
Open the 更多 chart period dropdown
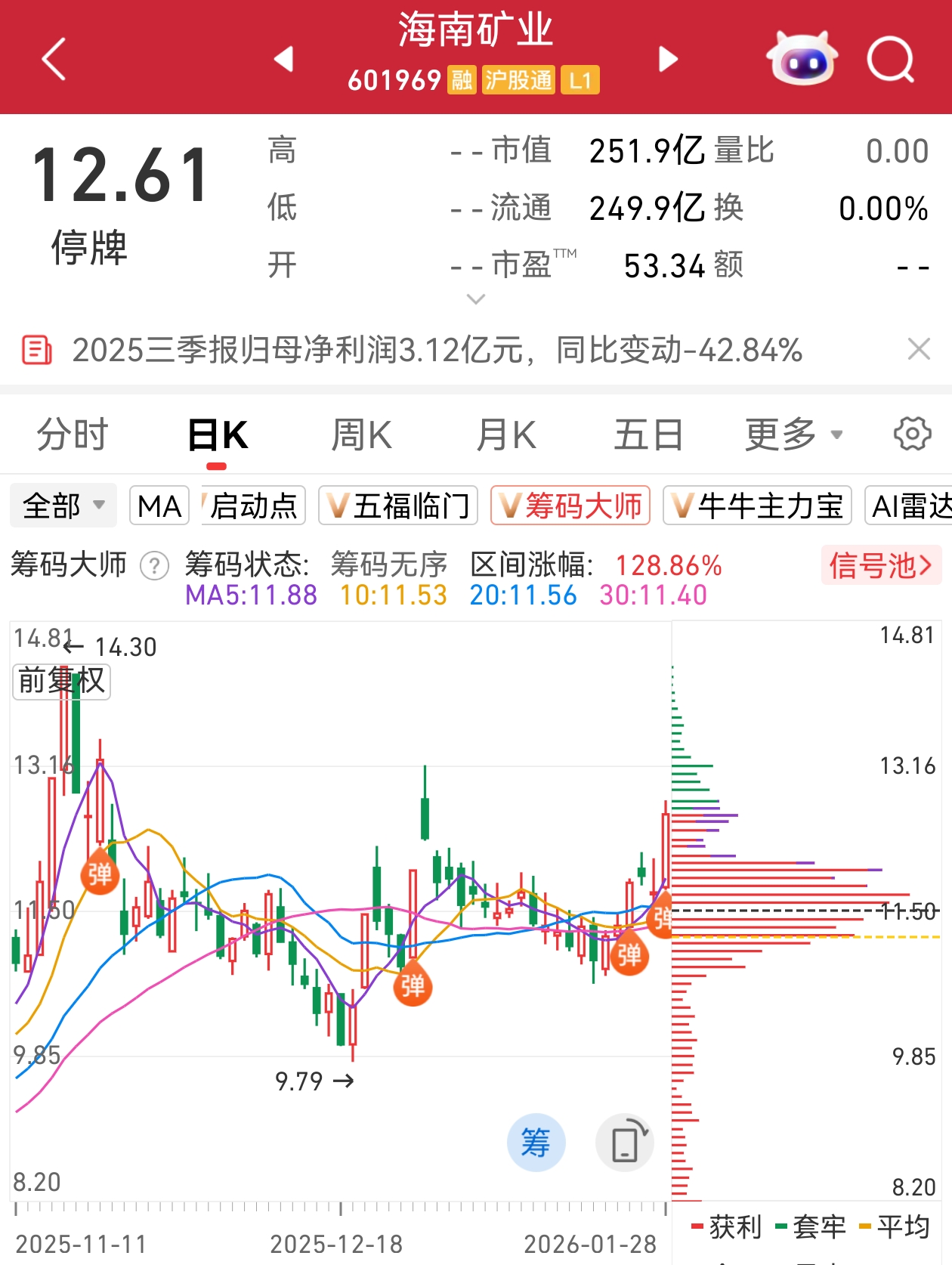click(x=793, y=435)
